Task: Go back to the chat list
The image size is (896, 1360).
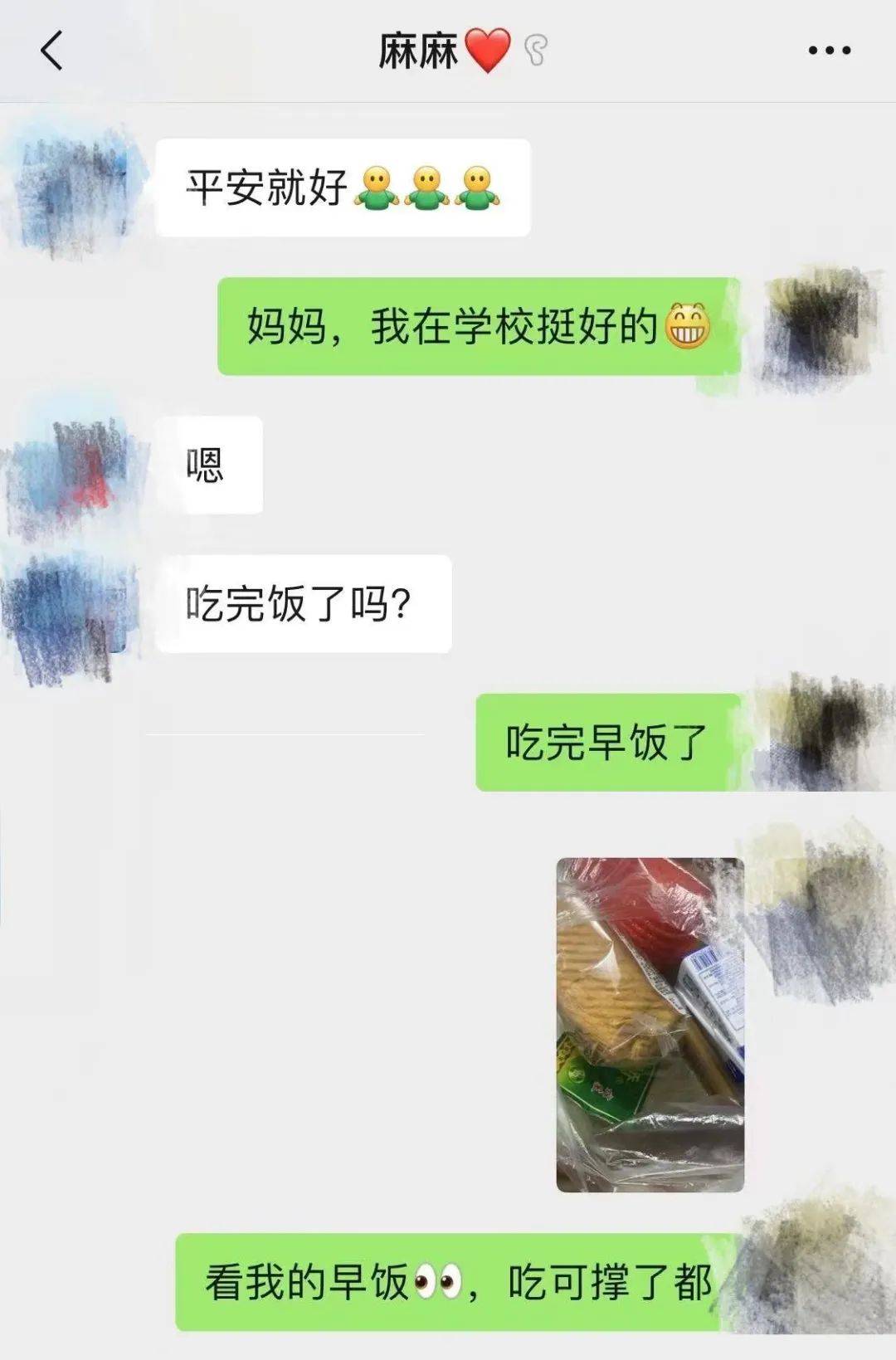Action: pyautogui.click(x=51, y=51)
